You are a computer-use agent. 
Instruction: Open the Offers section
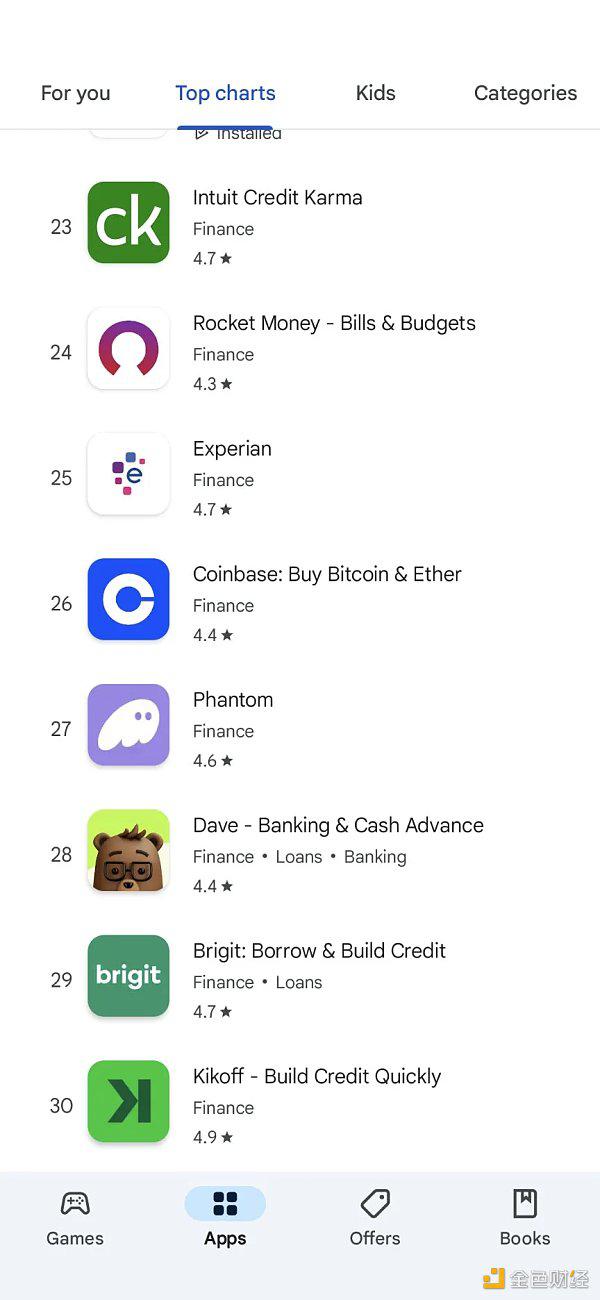[x=375, y=1218]
